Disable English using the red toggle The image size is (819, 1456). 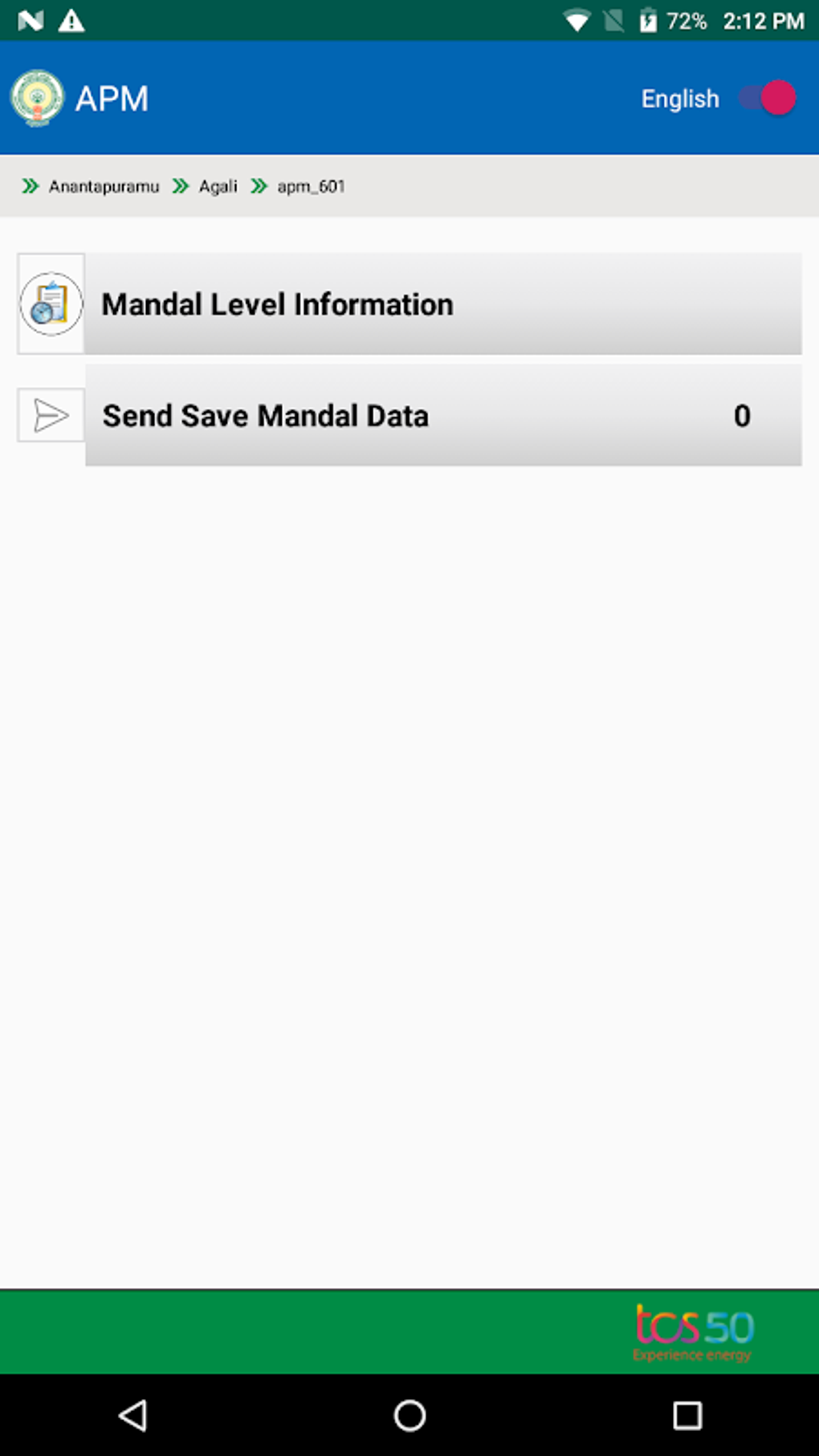(777, 98)
